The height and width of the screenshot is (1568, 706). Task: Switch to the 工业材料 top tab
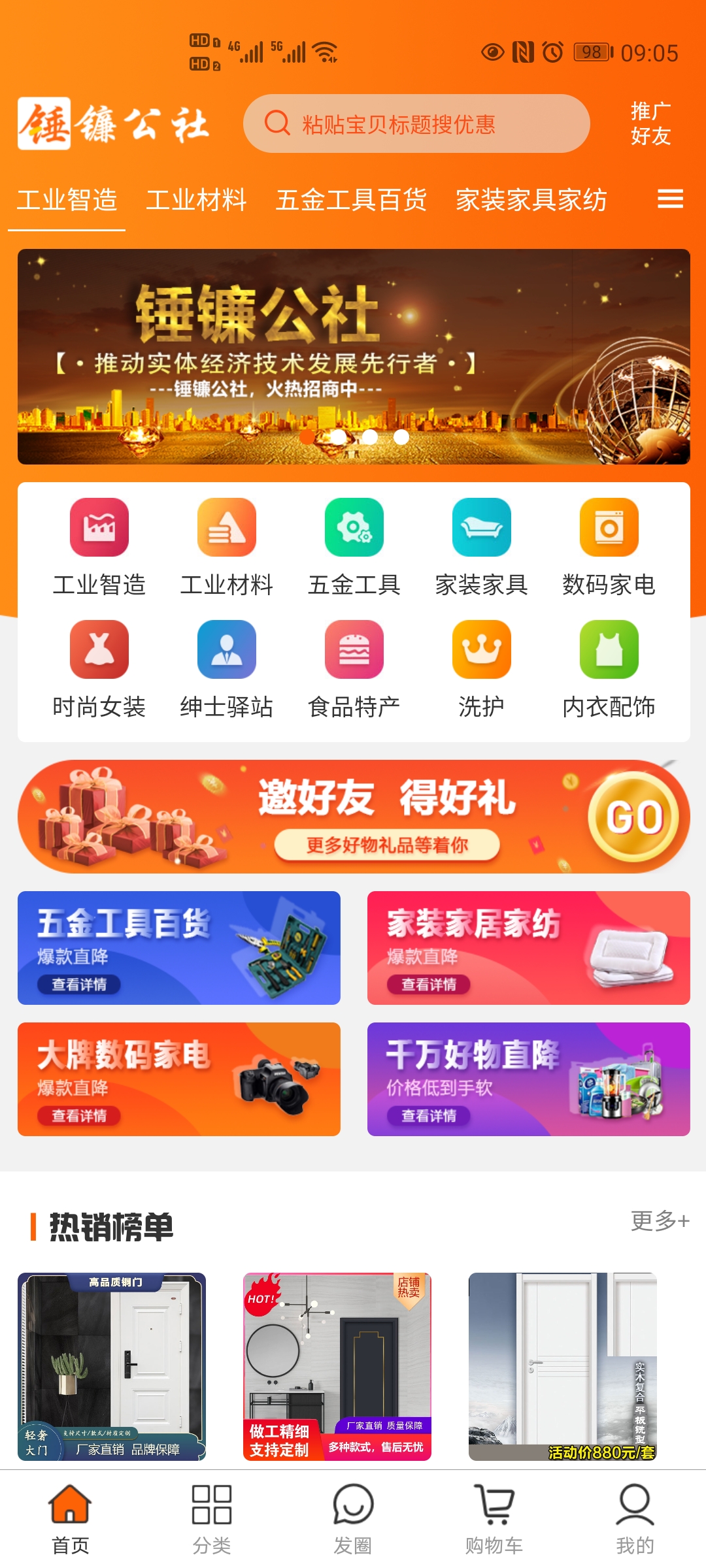click(x=196, y=200)
